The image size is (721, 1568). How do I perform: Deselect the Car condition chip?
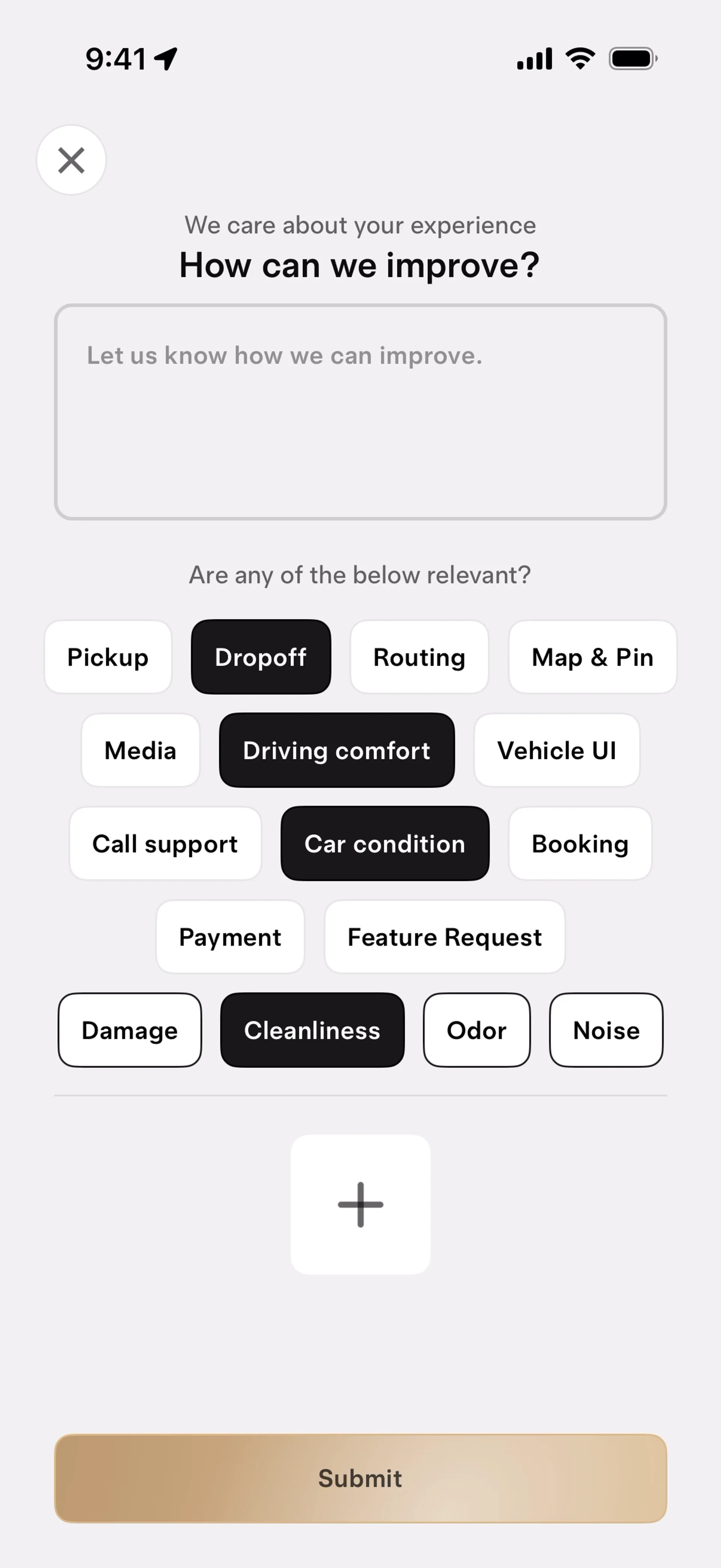point(385,844)
